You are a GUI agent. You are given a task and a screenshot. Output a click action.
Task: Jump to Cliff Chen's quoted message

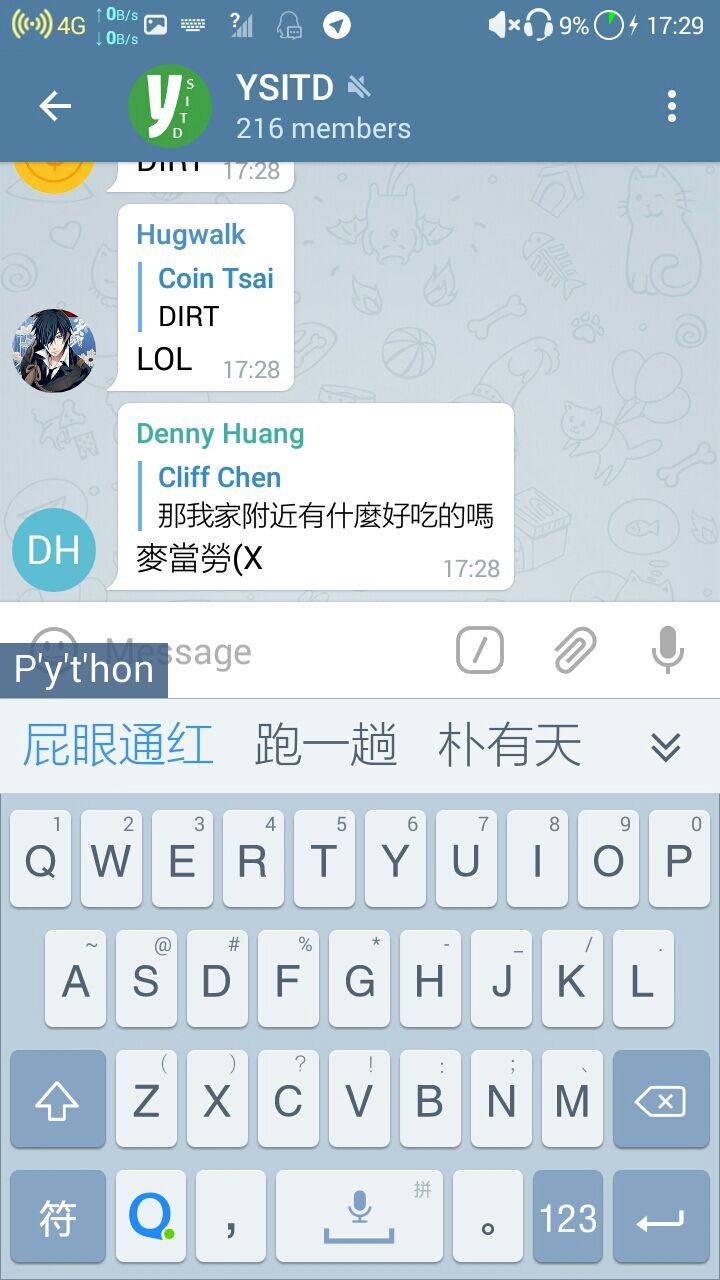[325, 496]
